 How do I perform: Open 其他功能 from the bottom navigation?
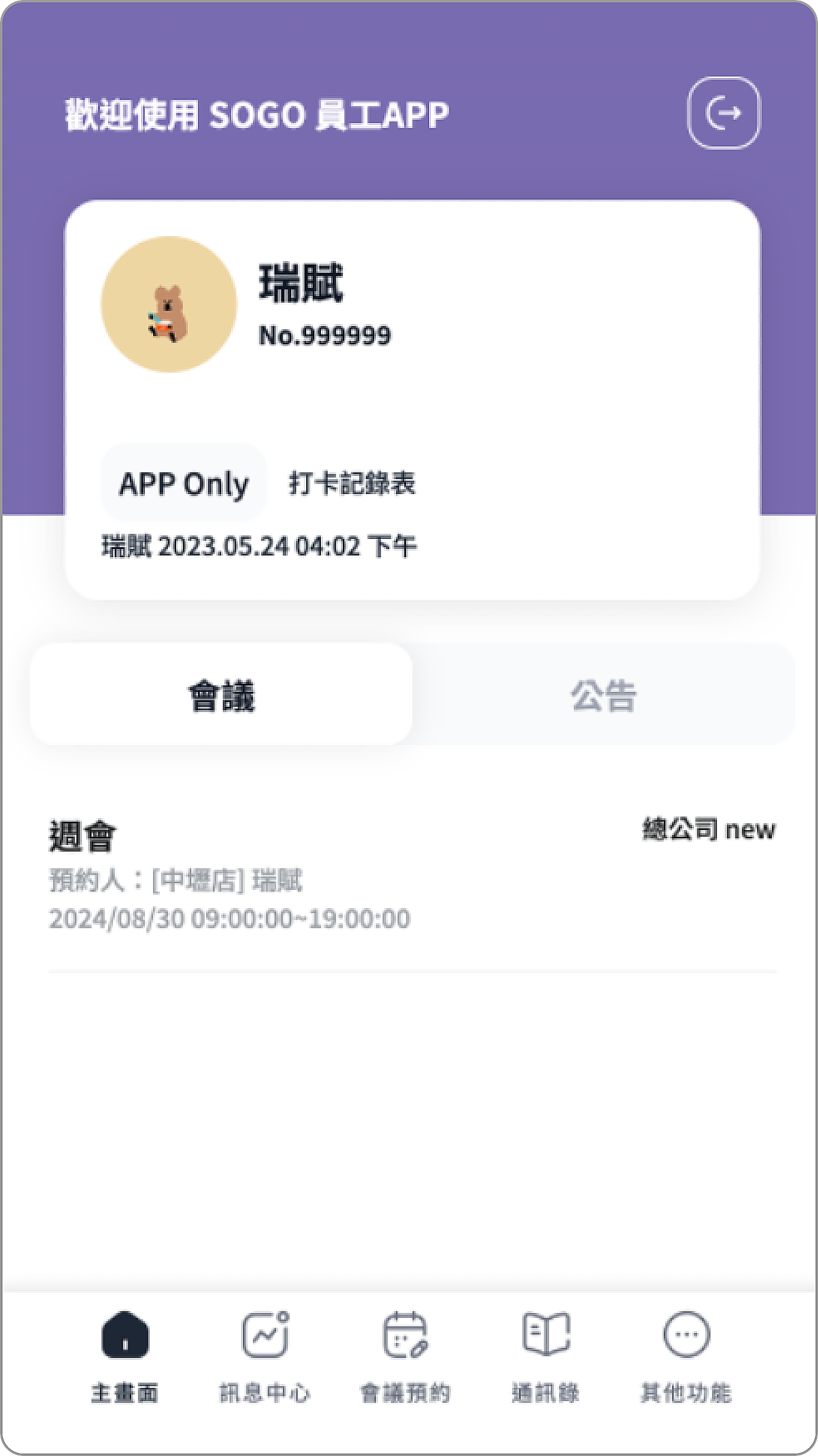[x=686, y=1356]
